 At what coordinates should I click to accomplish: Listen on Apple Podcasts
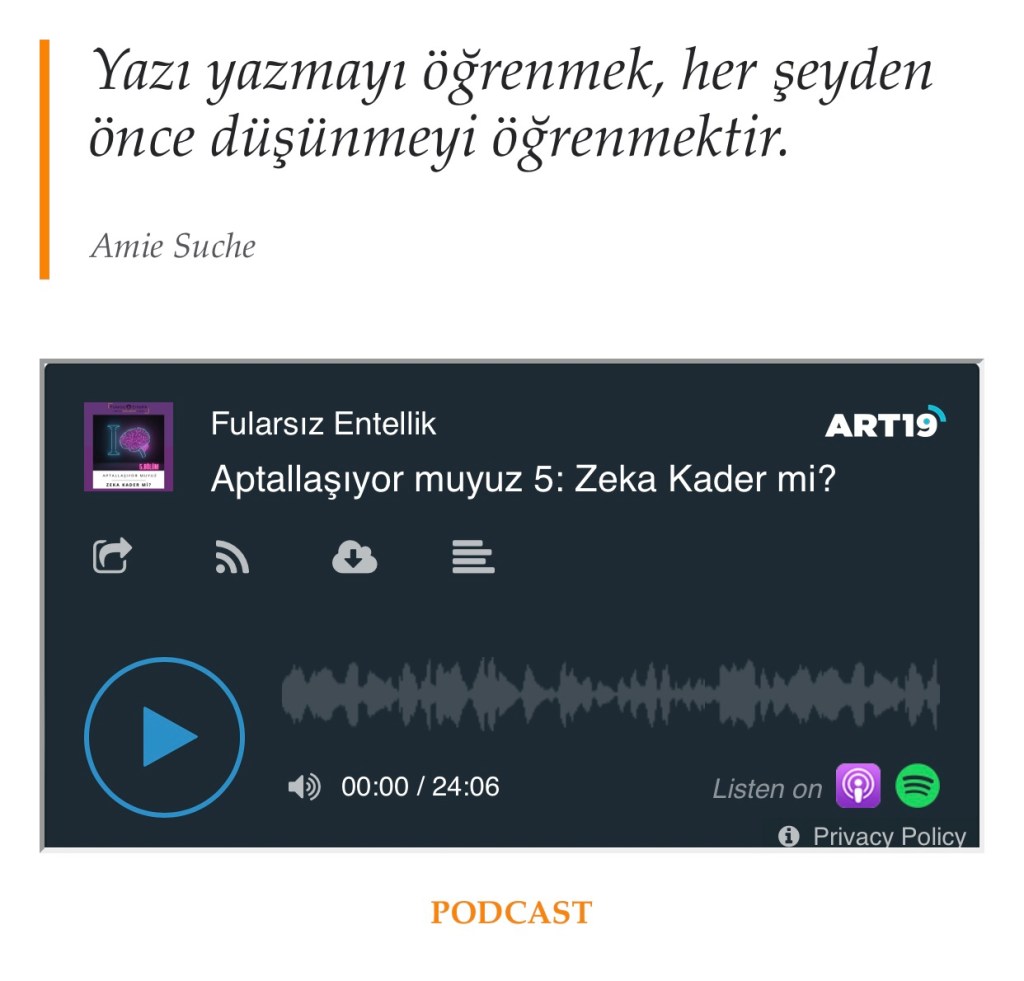(858, 786)
